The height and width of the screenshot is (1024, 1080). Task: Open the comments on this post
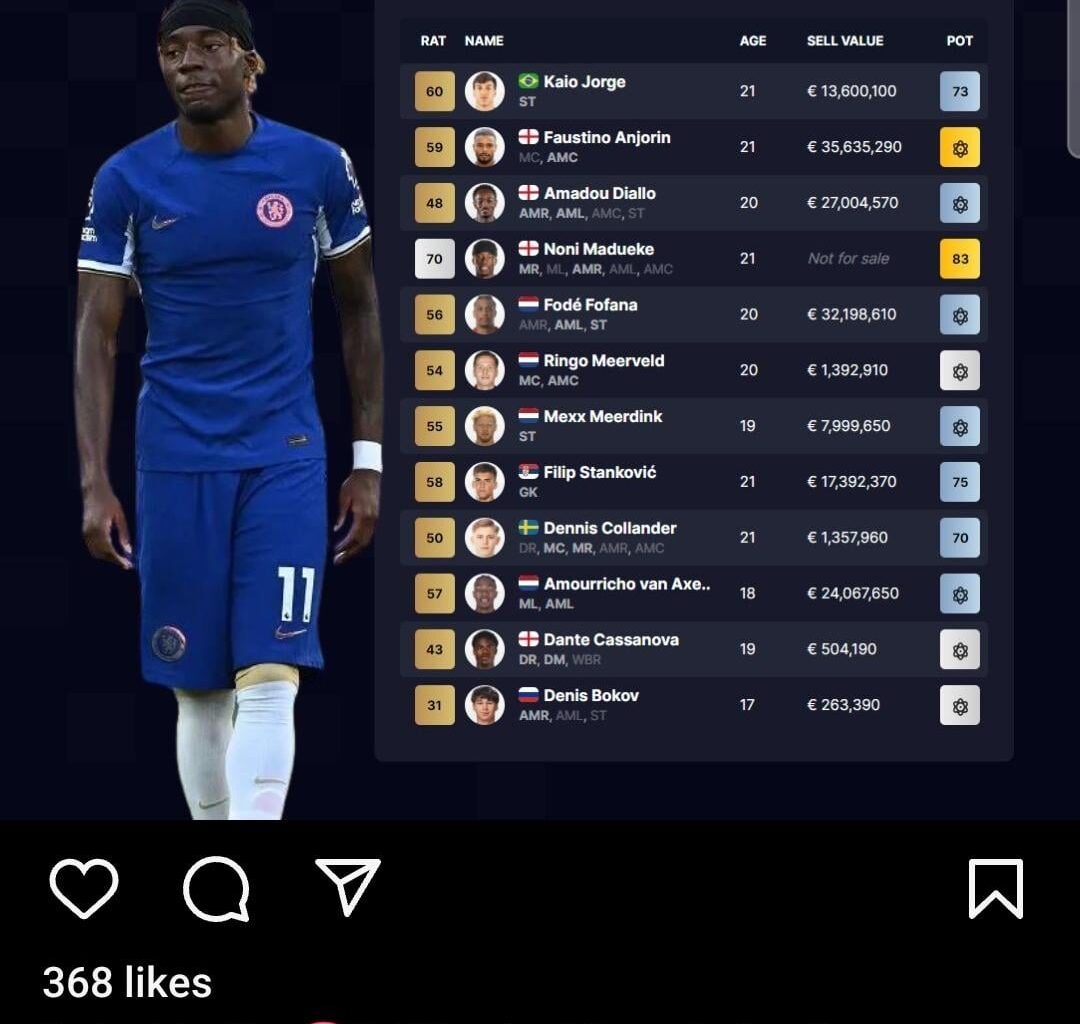tap(216, 888)
